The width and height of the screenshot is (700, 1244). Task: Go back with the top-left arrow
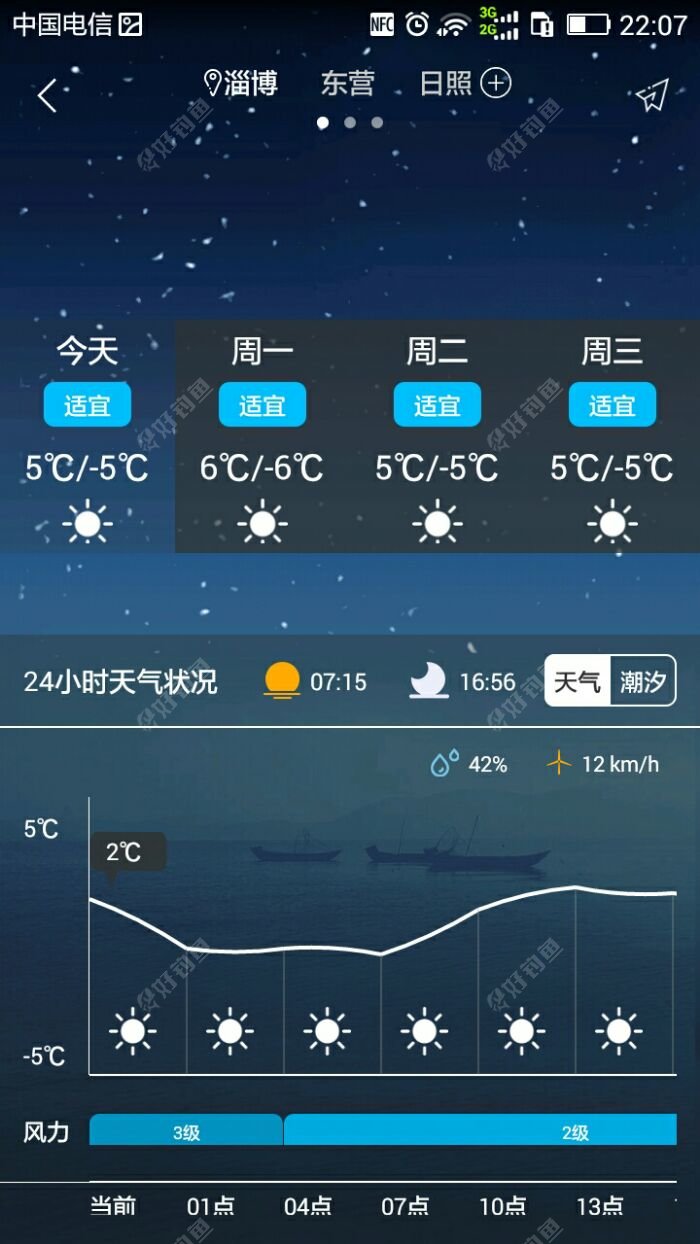47,96
